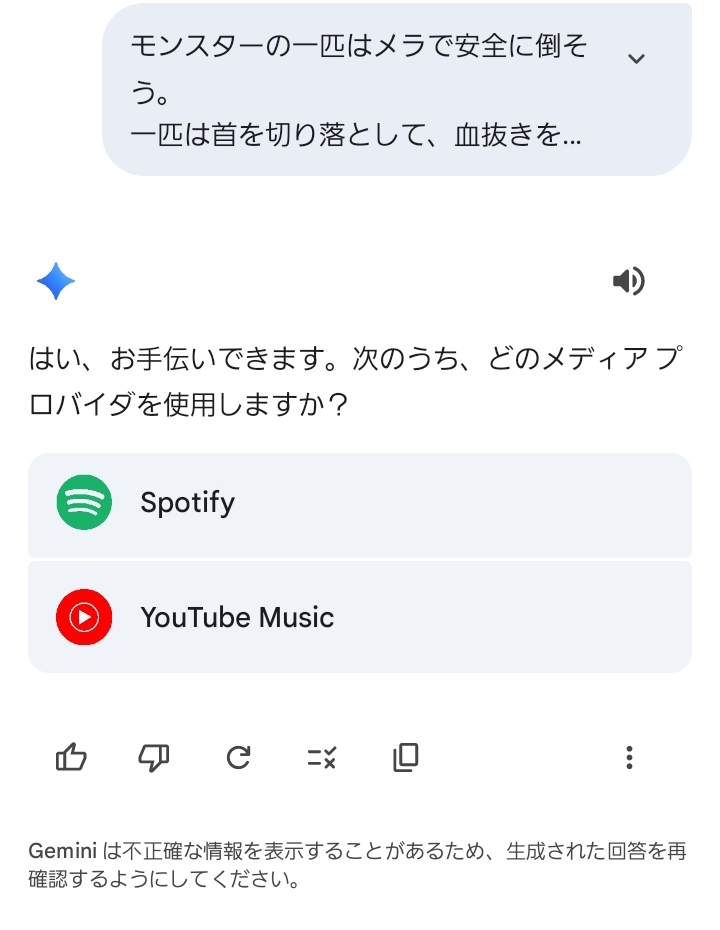Image resolution: width=720 pixels, height=930 pixels.
Task: Give the response a thumbs down
Action: point(154,758)
